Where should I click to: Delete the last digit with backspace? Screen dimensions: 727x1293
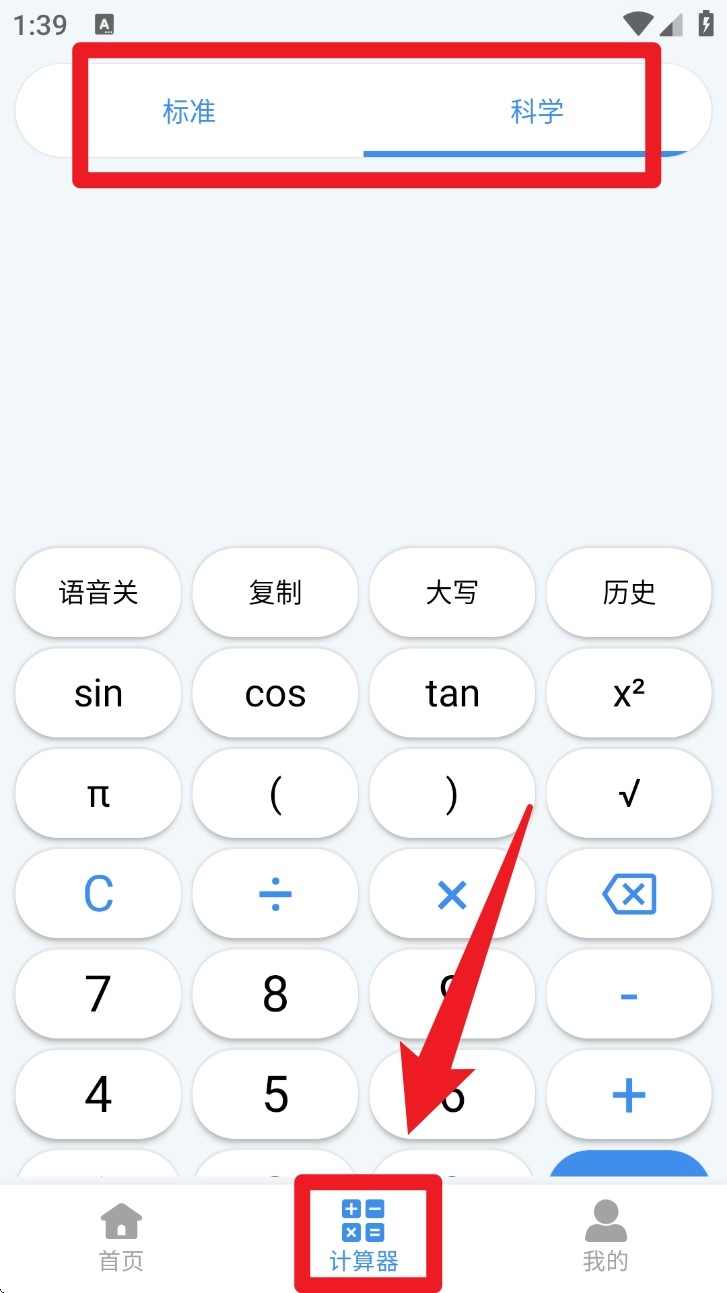[629, 894]
